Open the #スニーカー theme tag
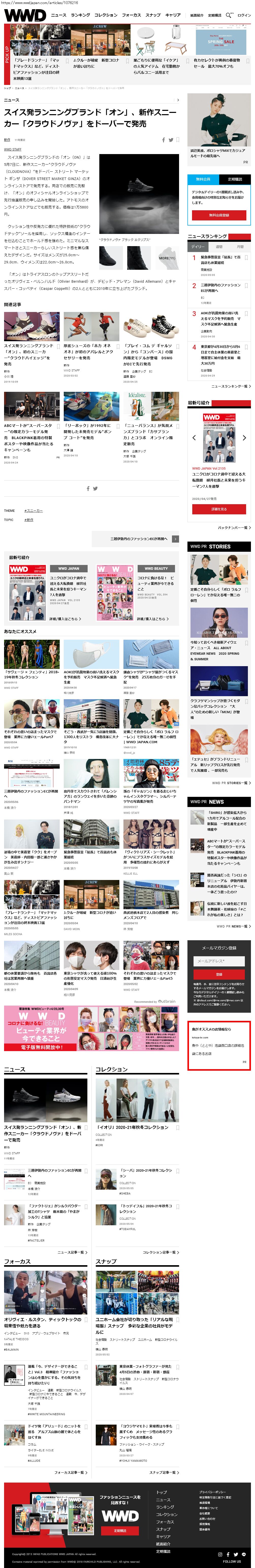Image resolution: width=255 pixels, height=1568 pixels. (x=34, y=511)
